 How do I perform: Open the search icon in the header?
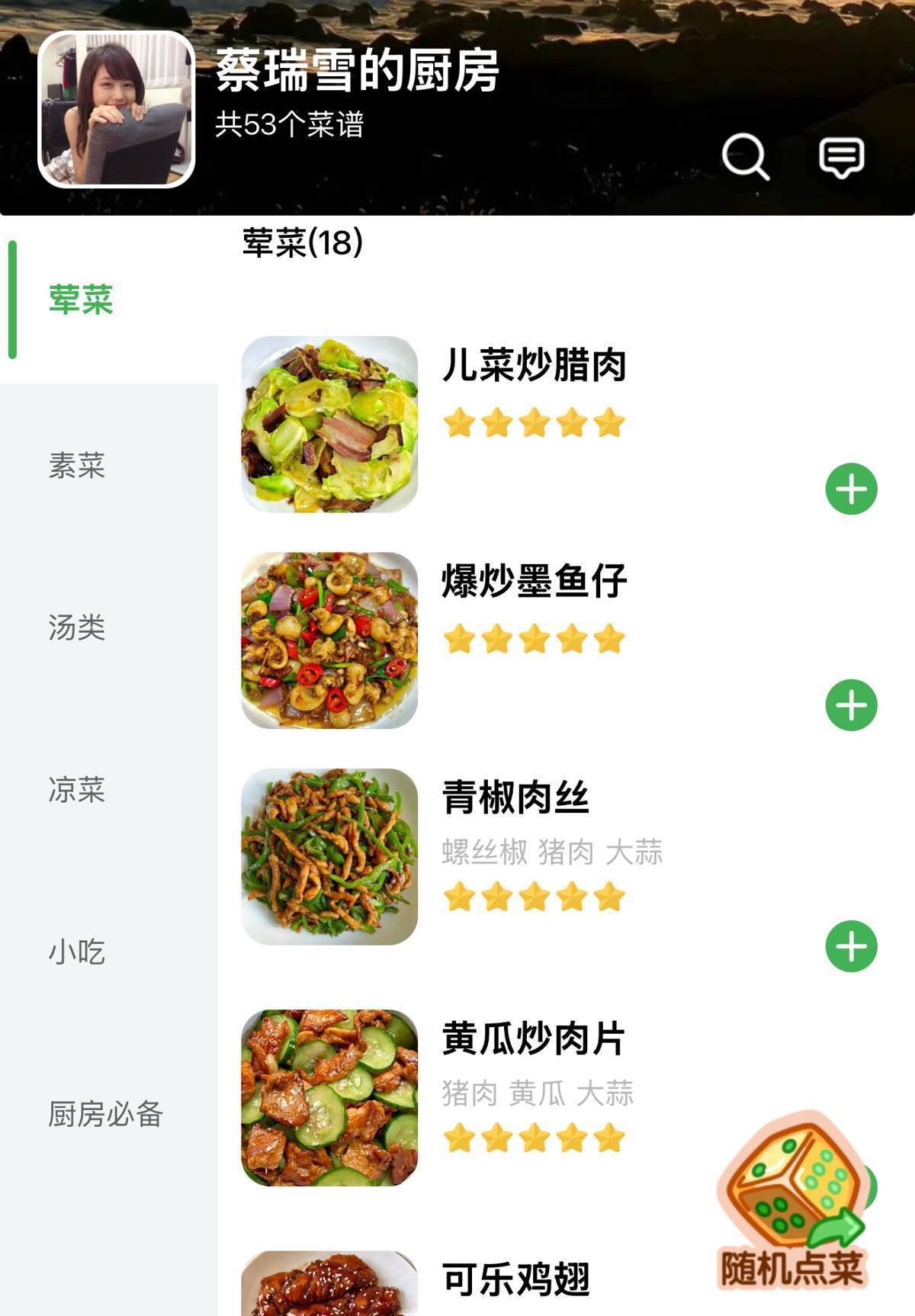tap(745, 157)
